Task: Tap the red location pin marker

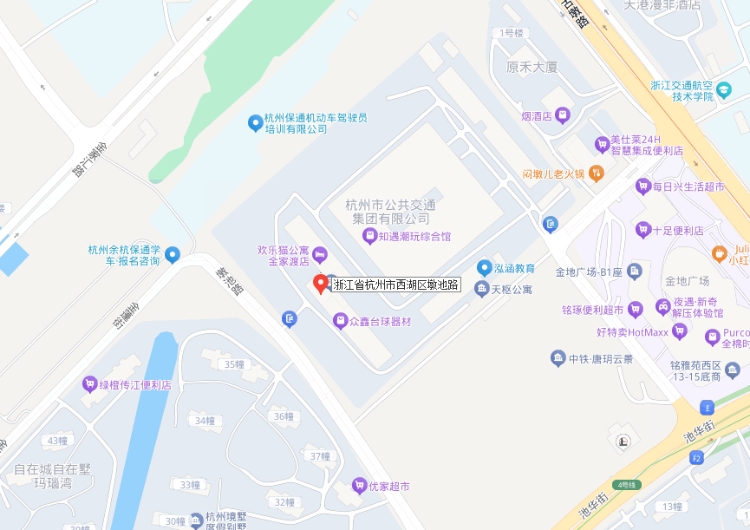Action: [x=320, y=283]
